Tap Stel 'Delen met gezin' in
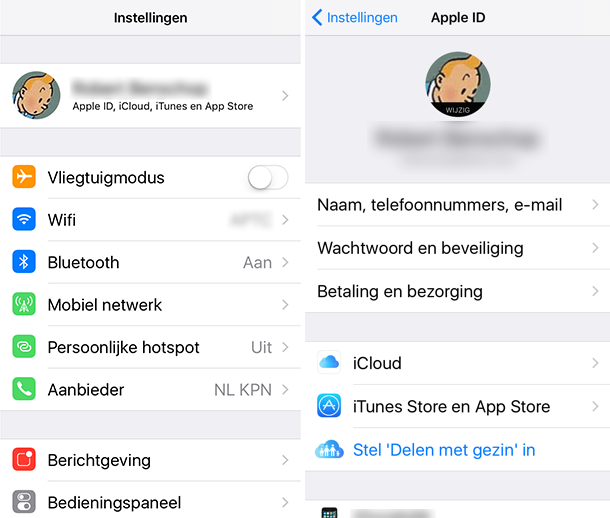The image size is (610, 518). [443, 450]
